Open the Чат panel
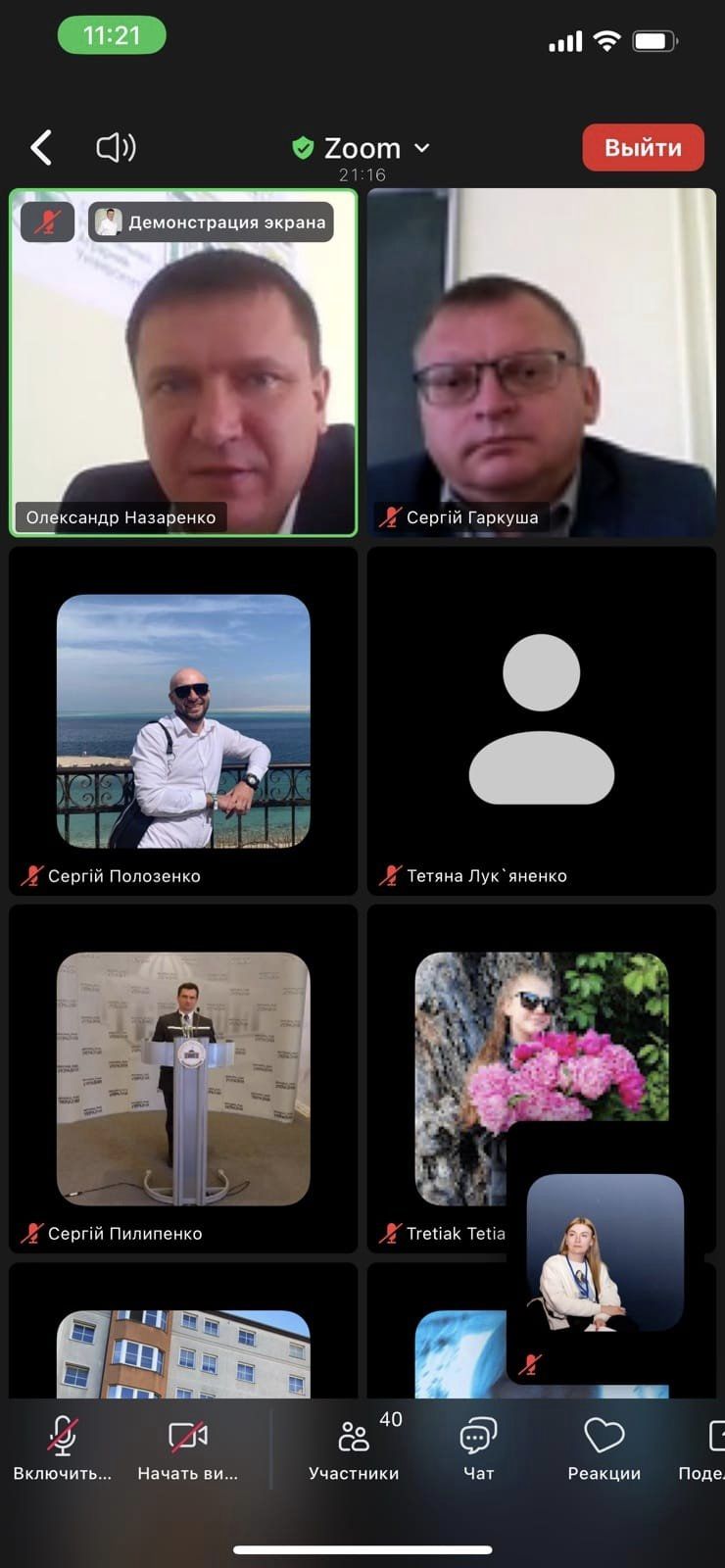This screenshot has width=725, height=1568. (x=478, y=1448)
